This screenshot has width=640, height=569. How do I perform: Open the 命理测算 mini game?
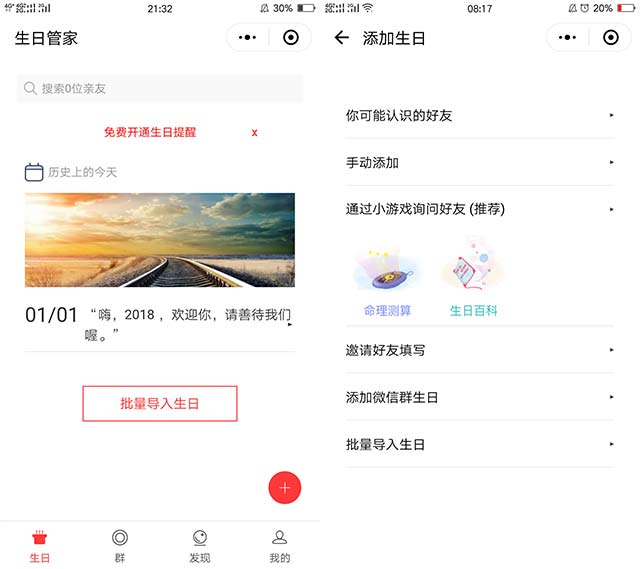coord(387,280)
